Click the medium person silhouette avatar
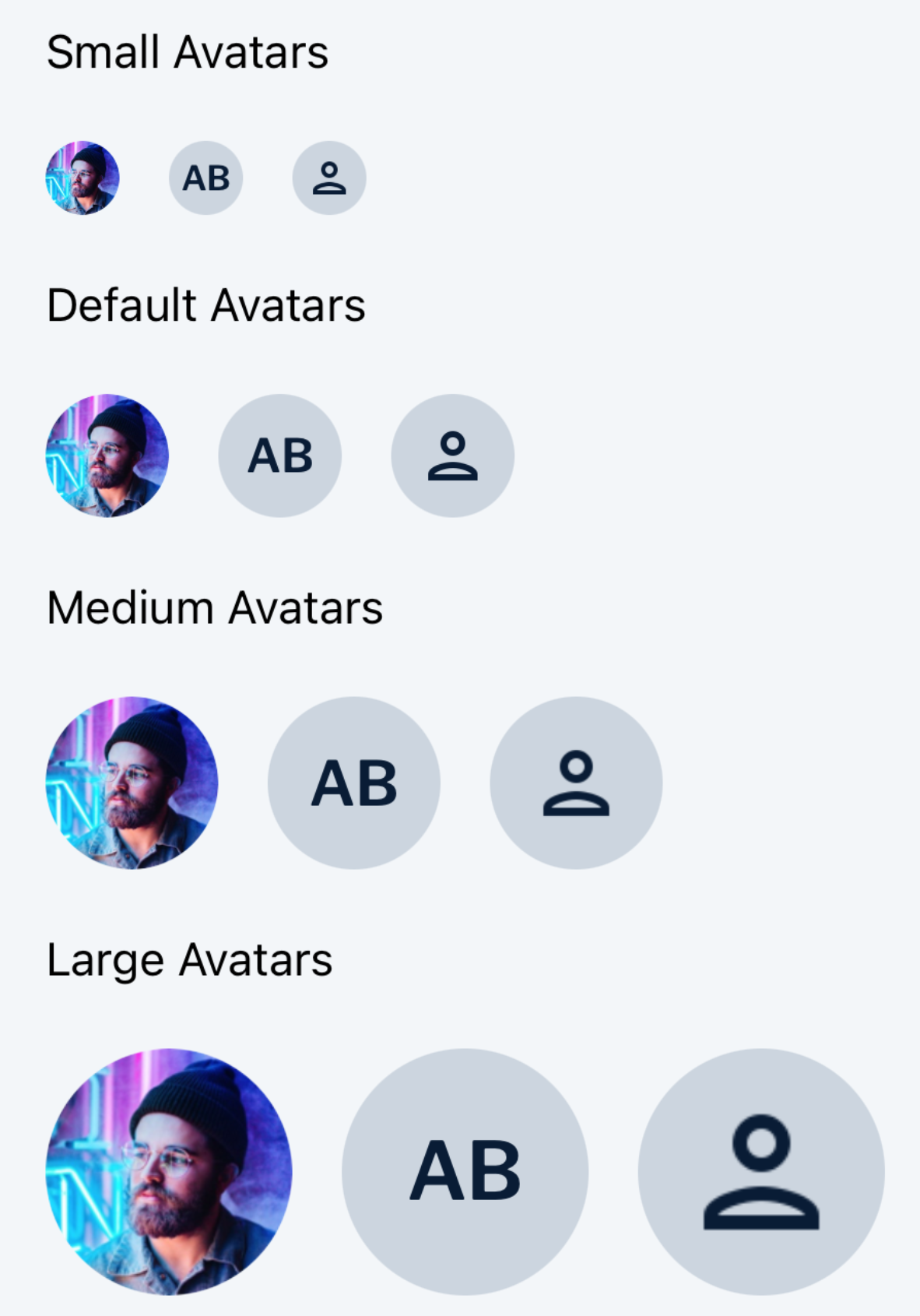 click(576, 783)
